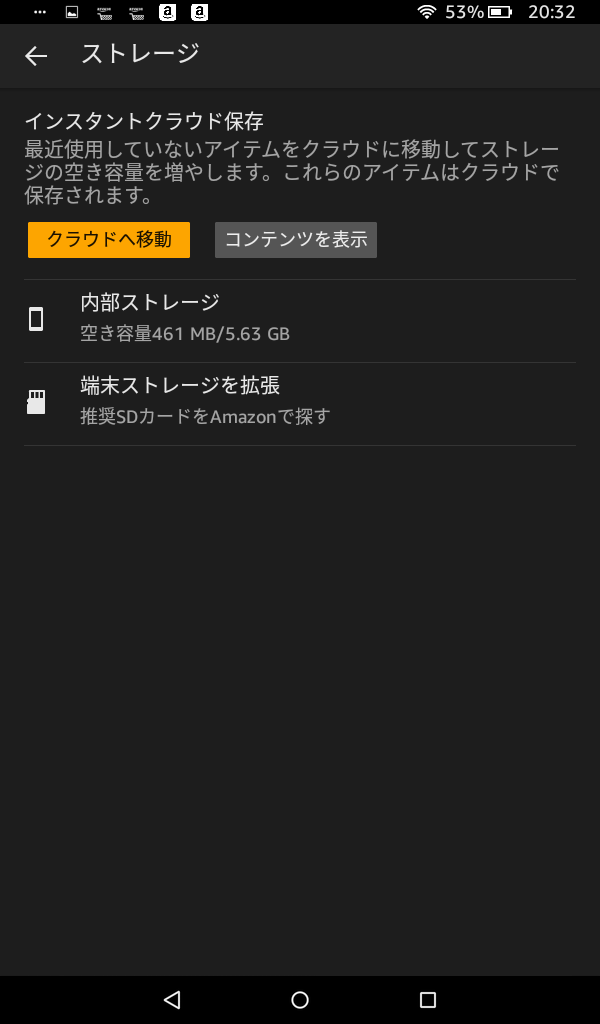
Task: Open the 内部ストレージ details
Action: tap(300, 321)
